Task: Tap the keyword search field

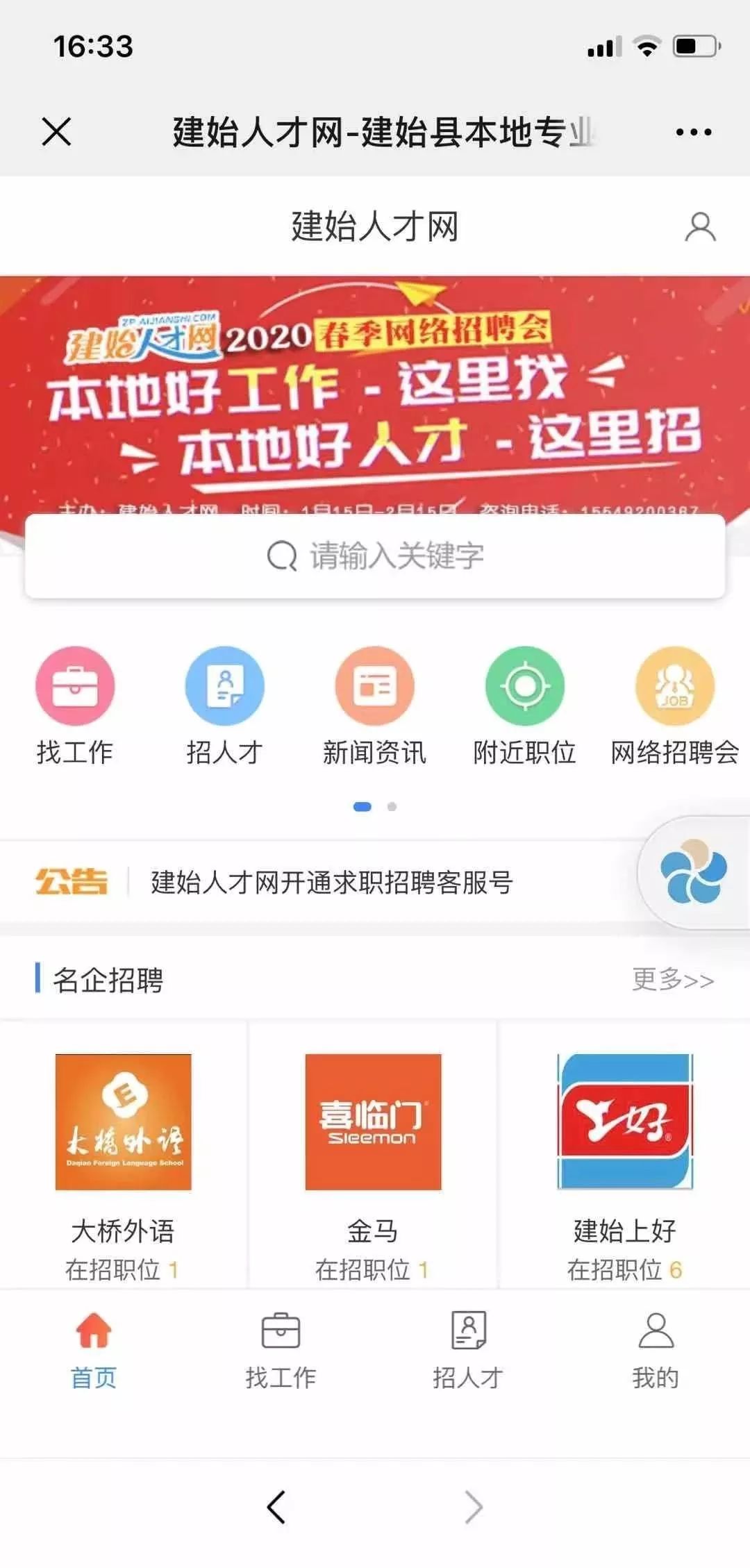Action: click(x=375, y=556)
